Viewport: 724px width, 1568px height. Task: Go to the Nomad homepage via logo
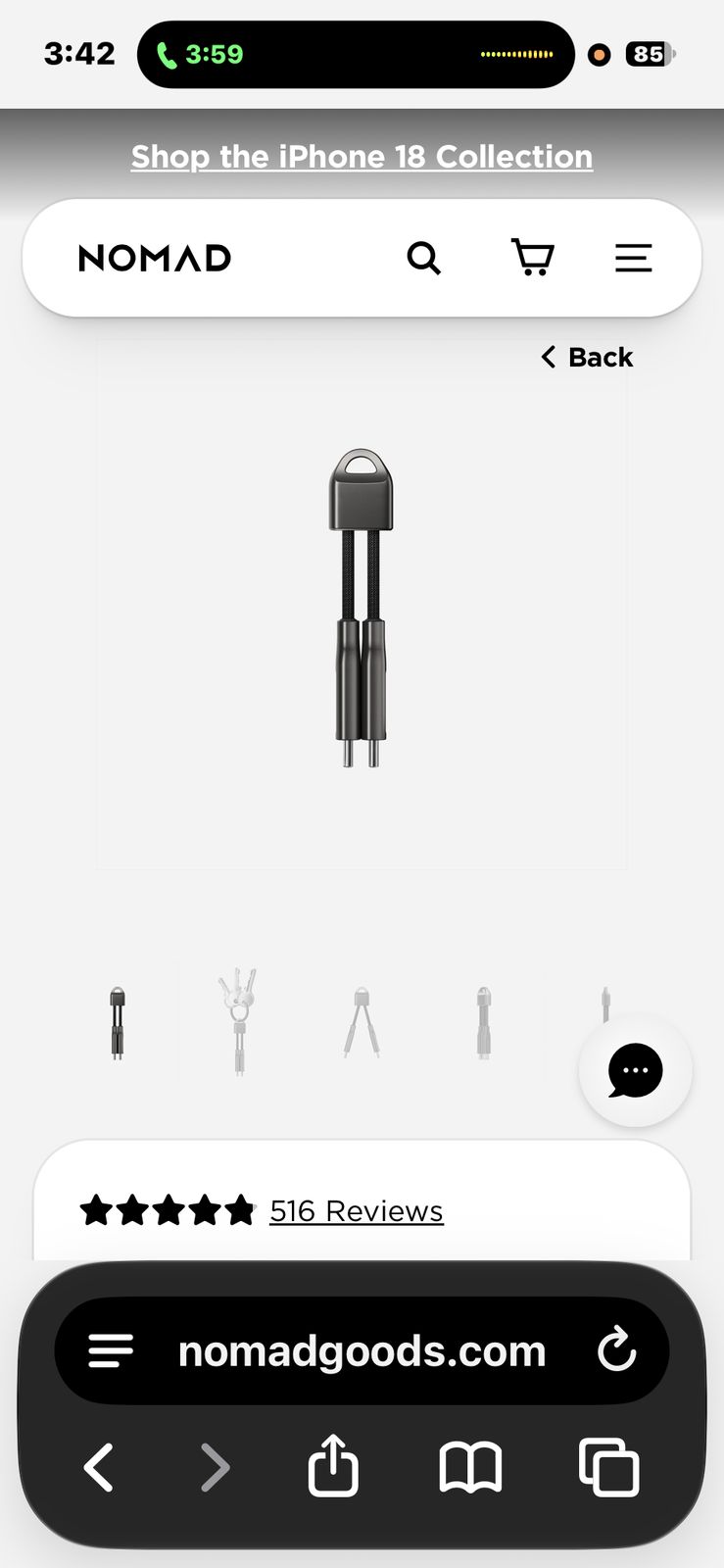tap(155, 258)
